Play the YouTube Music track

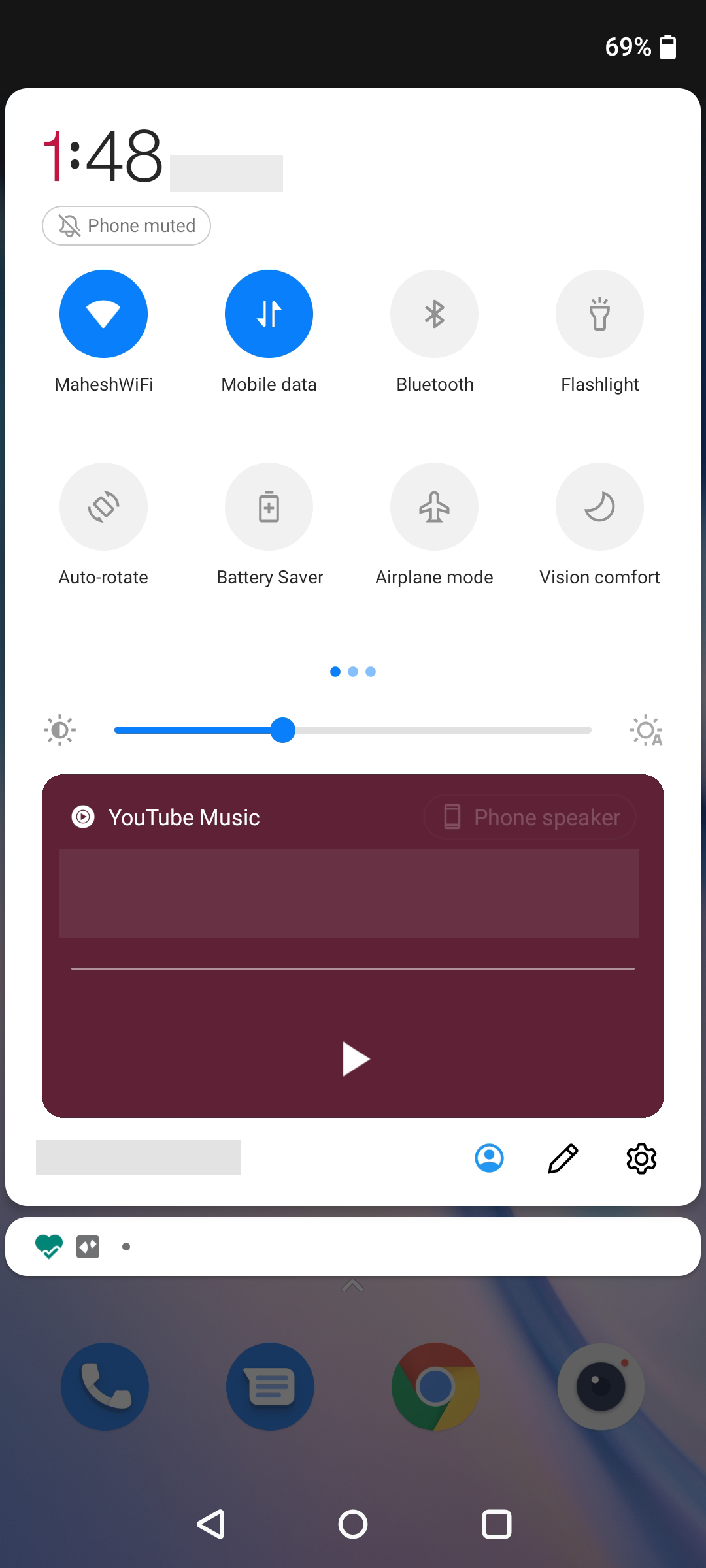pyautogui.click(x=353, y=1058)
